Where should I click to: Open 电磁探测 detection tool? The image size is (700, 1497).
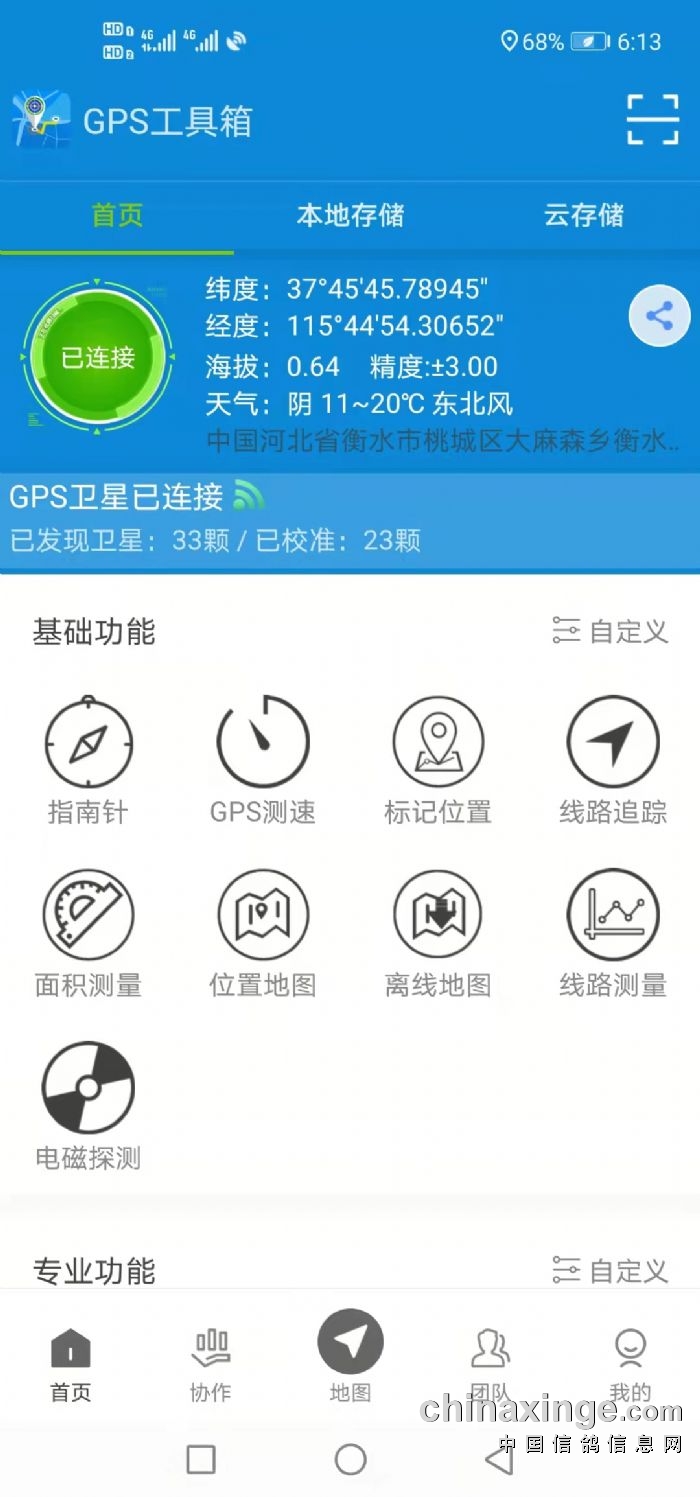coord(88,1107)
